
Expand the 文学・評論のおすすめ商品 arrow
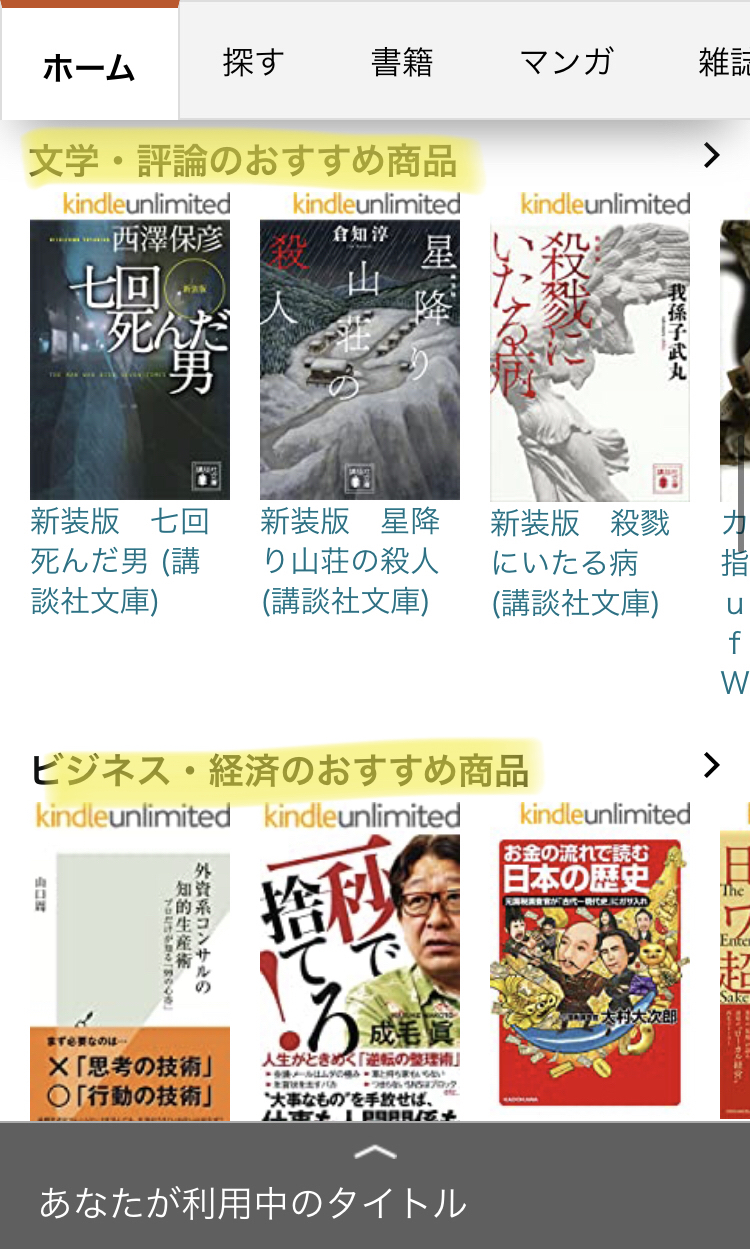(x=711, y=156)
